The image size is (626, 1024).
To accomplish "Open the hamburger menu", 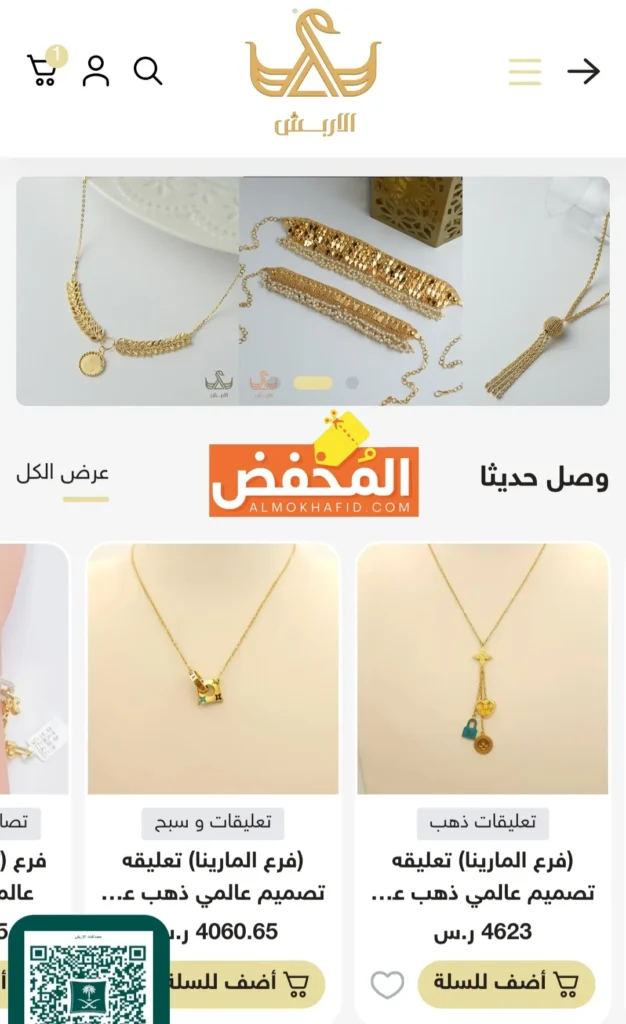I will click(525, 72).
